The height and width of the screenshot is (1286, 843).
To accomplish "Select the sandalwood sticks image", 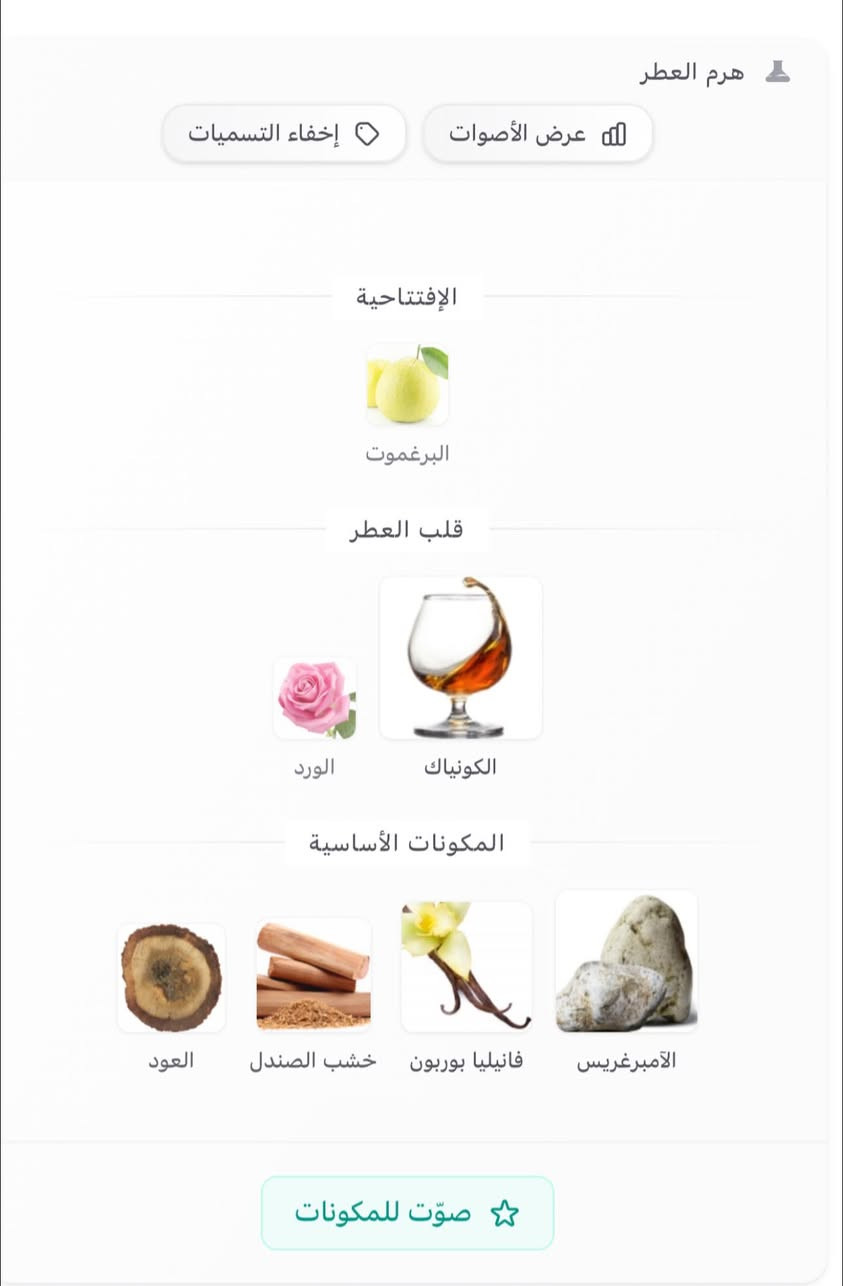I will pos(313,975).
